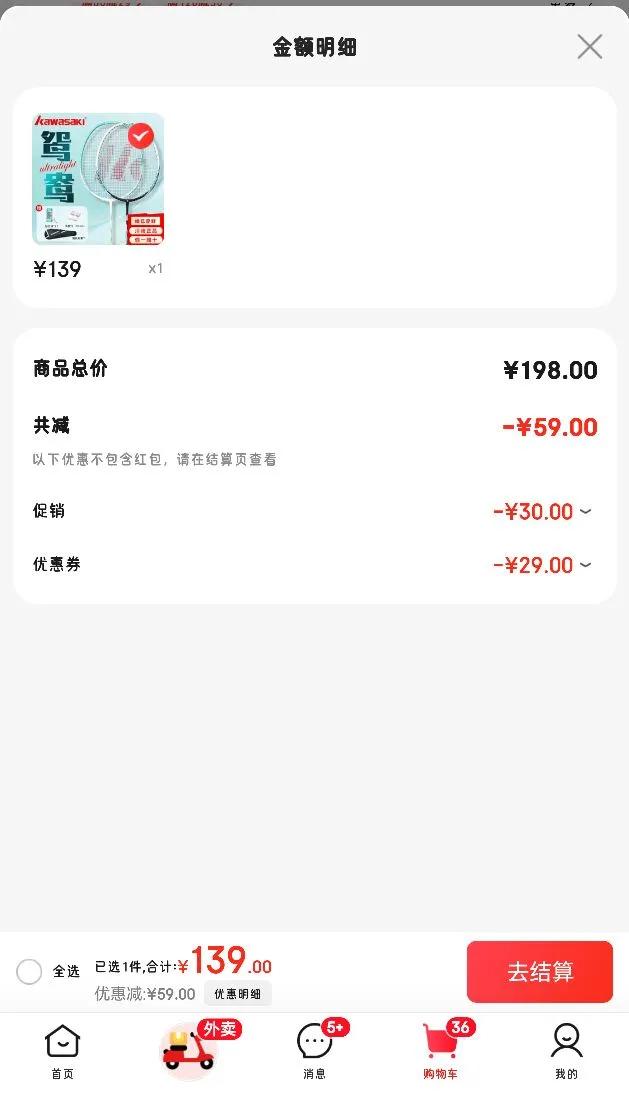Expand the 优惠券 discount details
Screen dimensions: 629x1094
(584, 565)
